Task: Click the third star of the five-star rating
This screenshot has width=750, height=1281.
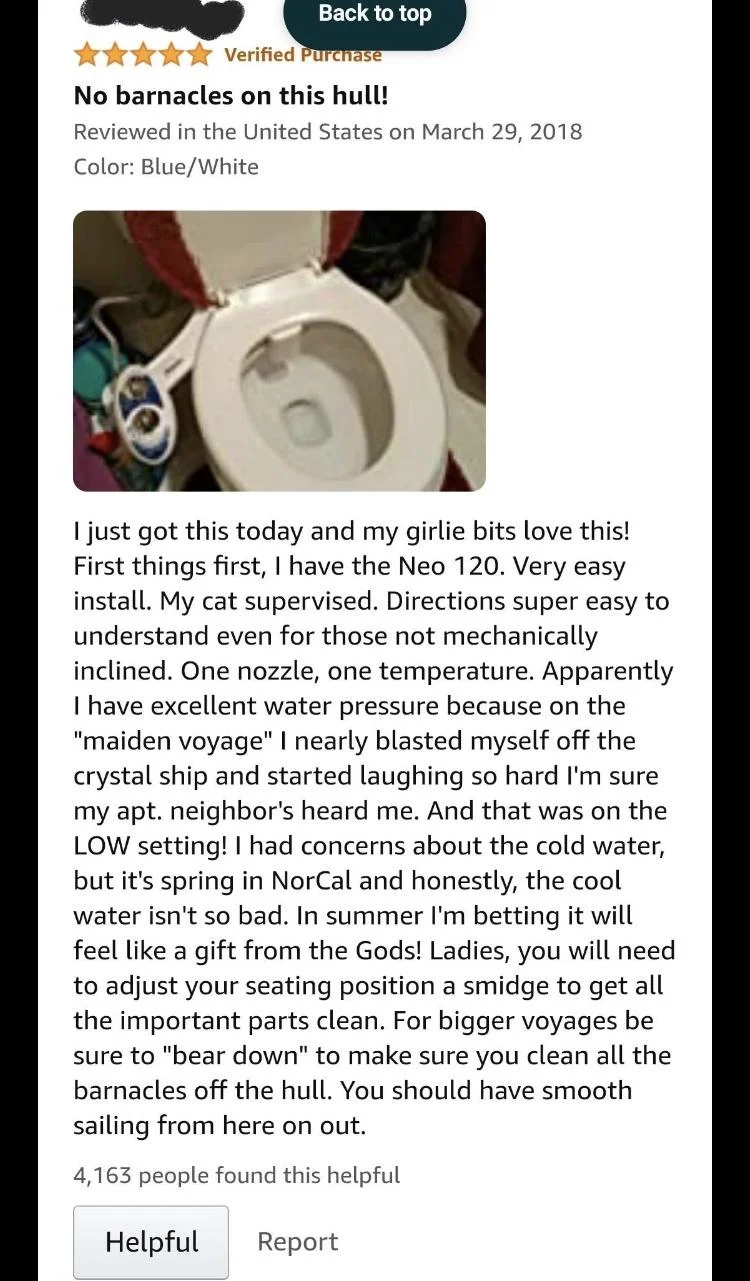Action: [143, 55]
